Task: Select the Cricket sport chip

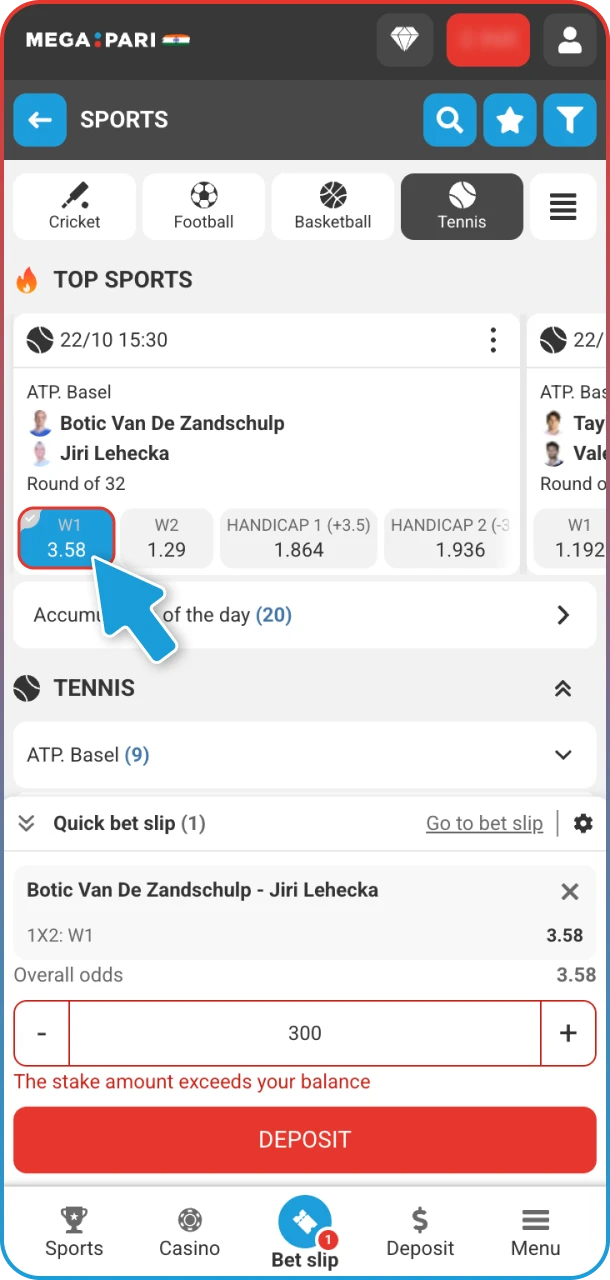Action: 75,207
